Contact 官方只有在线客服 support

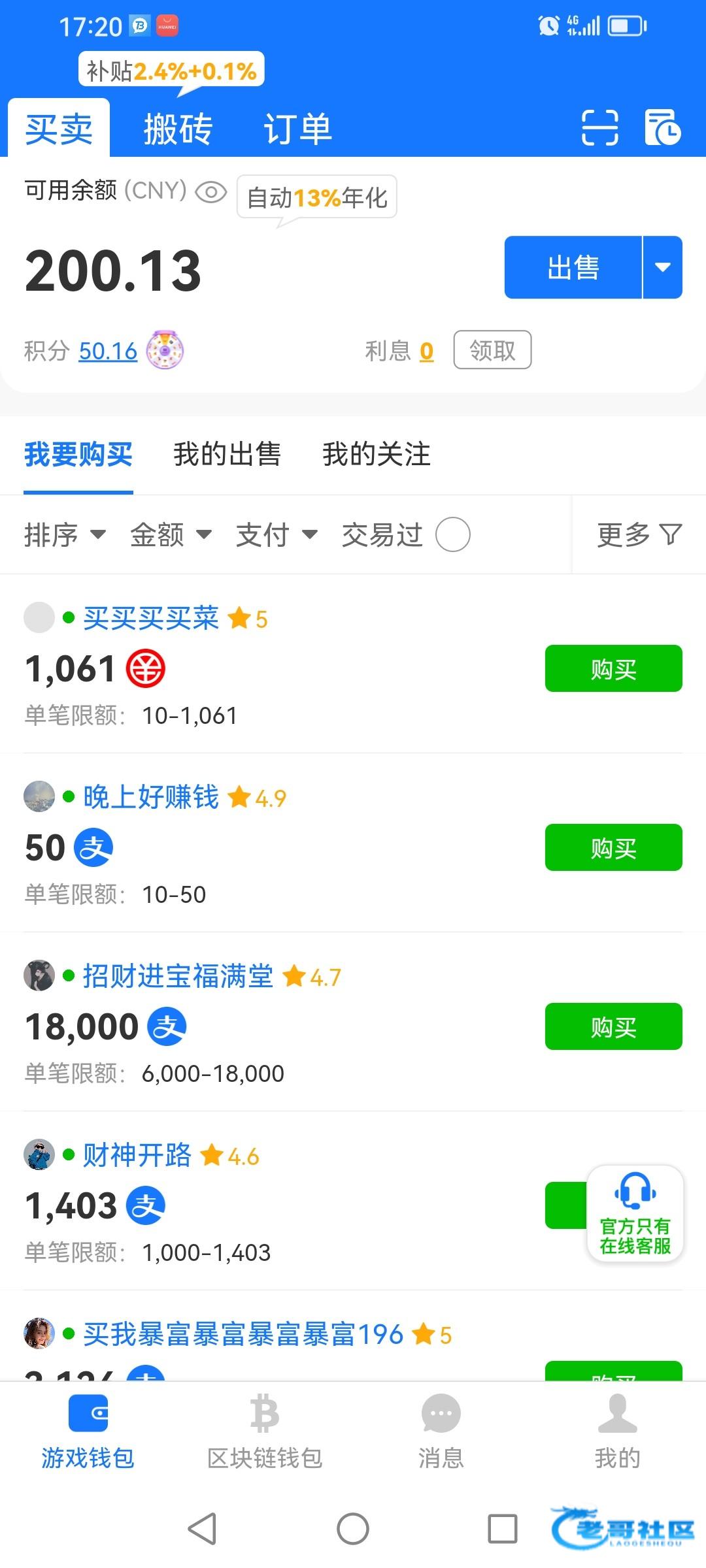(635, 1214)
